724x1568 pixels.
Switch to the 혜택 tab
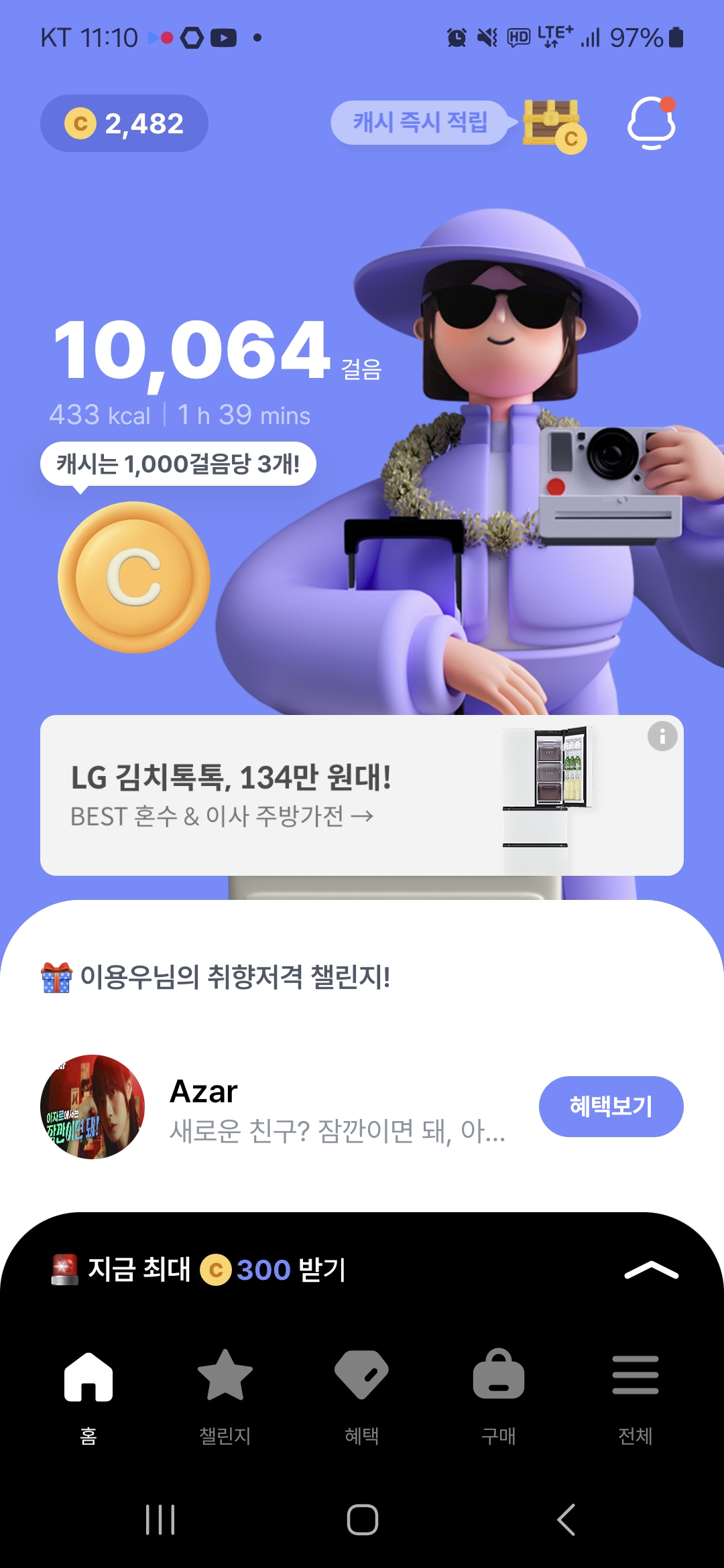coord(362,1395)
